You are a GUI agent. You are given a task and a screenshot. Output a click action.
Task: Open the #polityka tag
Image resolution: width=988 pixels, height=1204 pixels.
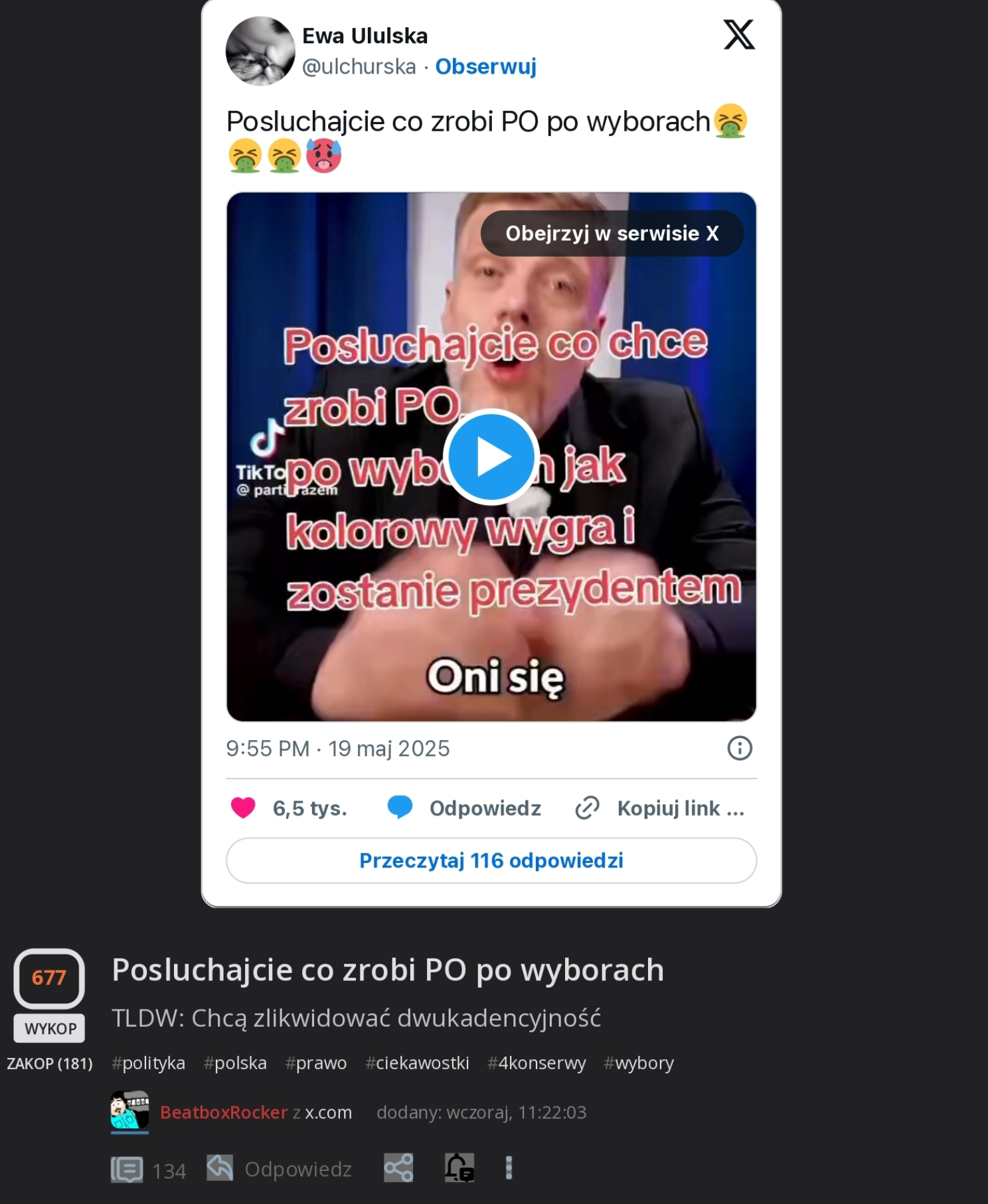click(x=149, y=1063)
